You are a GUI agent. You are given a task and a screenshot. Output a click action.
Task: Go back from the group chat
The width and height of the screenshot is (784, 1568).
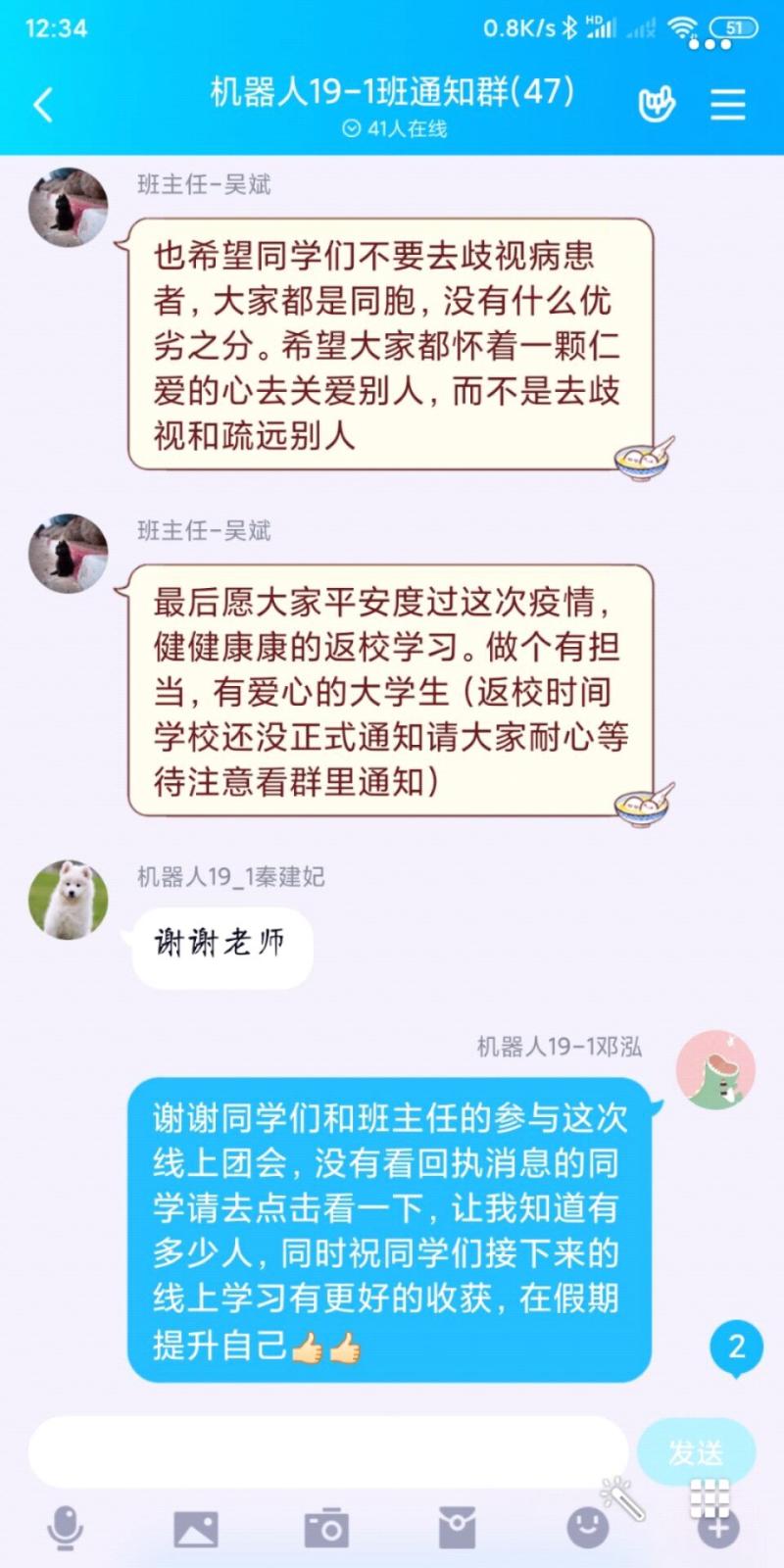[x=43, y=105]
